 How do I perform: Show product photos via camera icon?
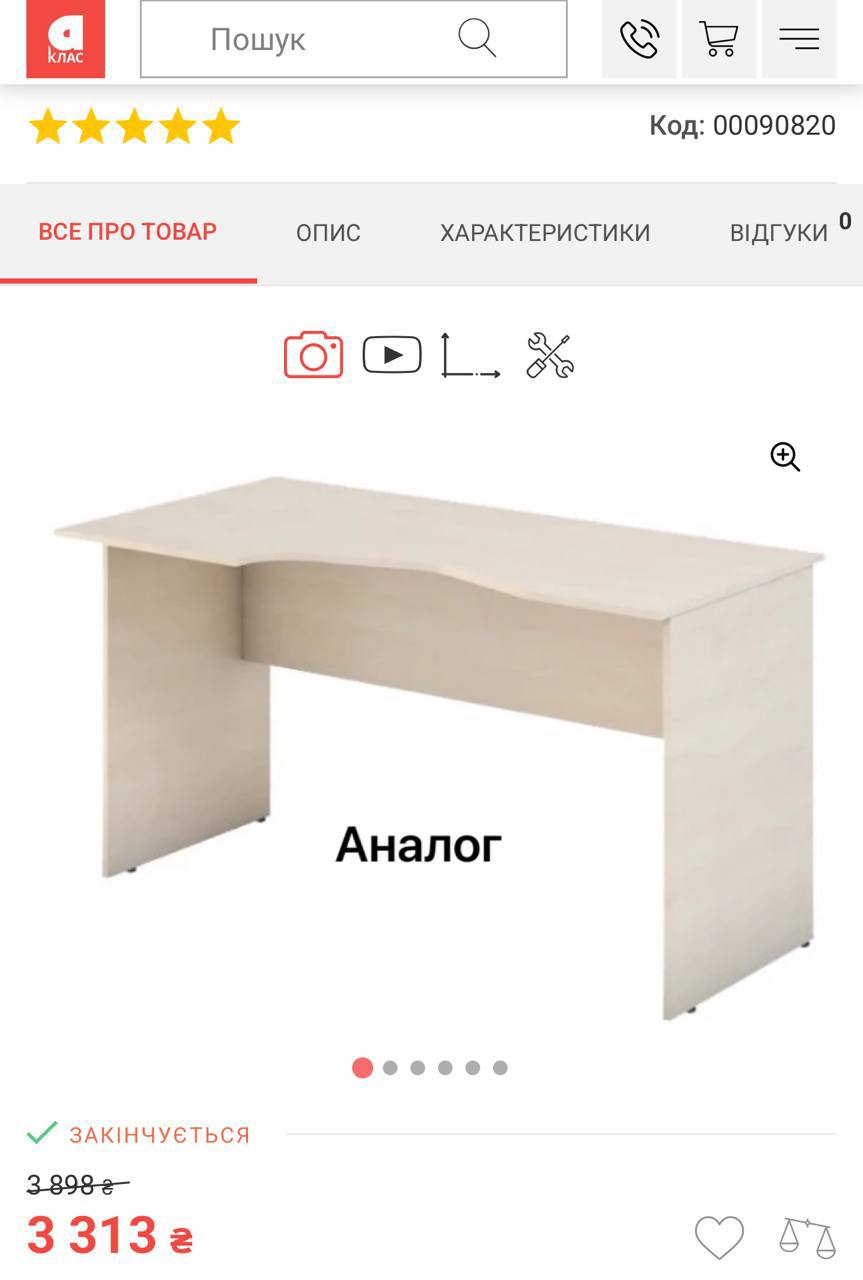tap(313, 355)
